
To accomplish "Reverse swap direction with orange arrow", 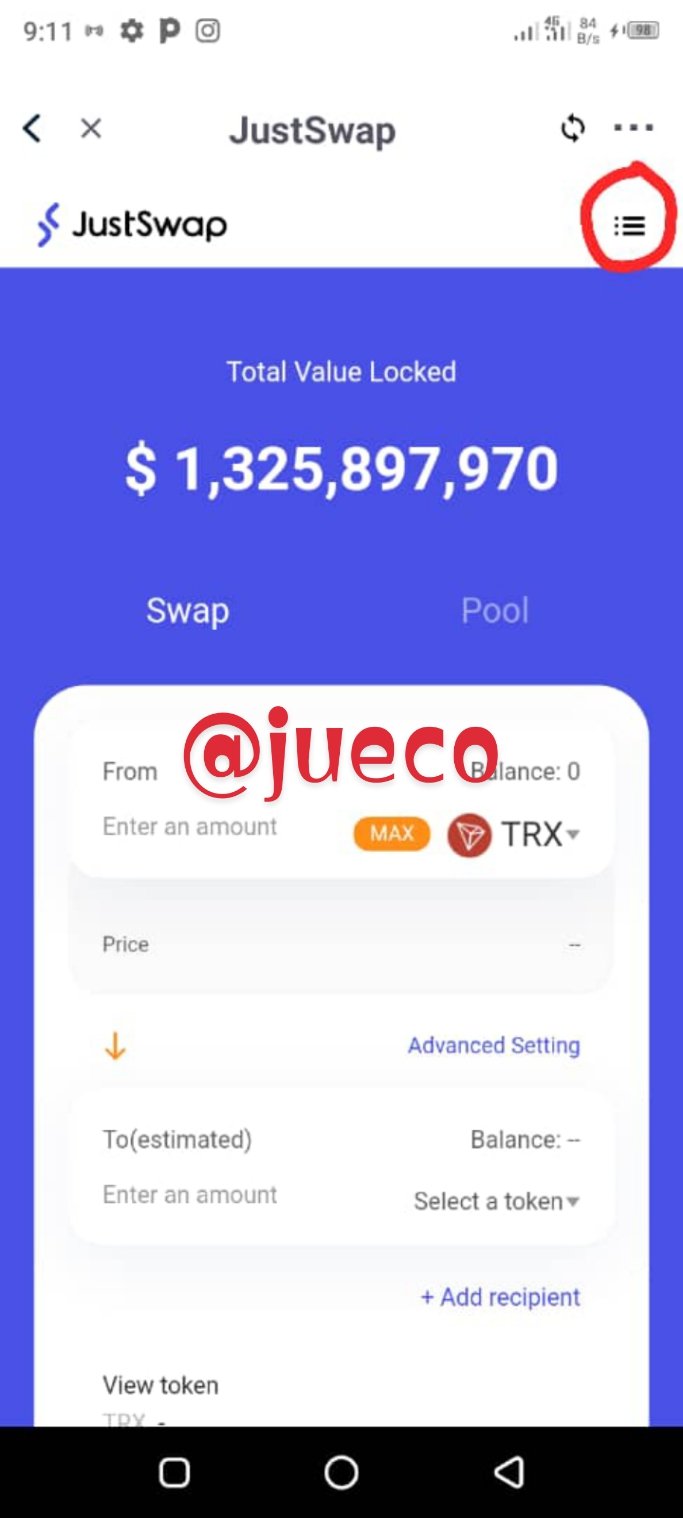I will 115,1046.
